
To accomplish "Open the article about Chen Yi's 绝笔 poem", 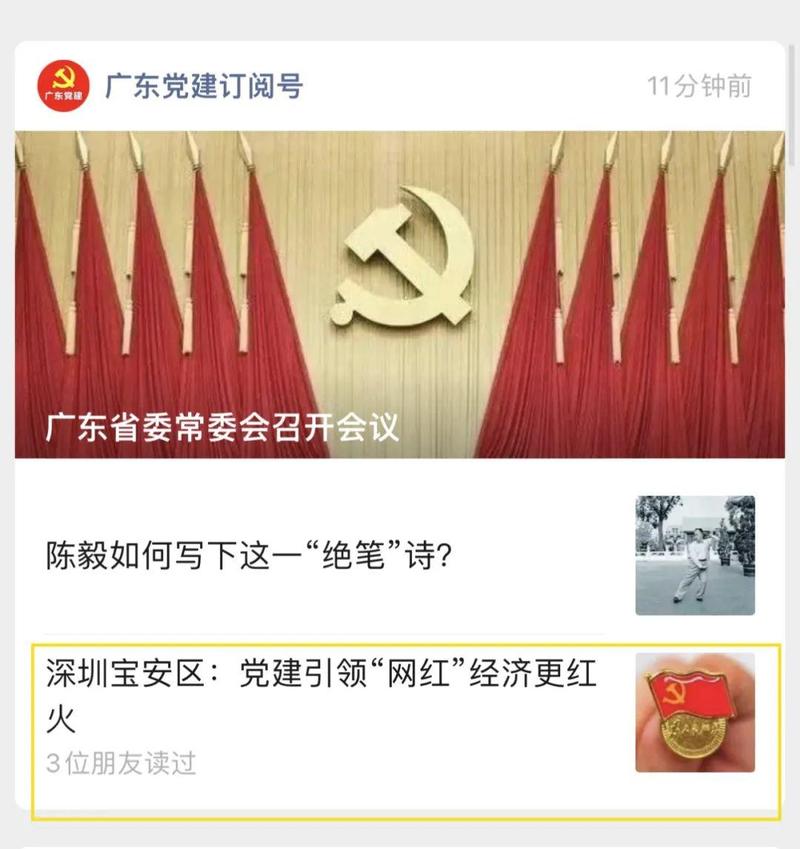I will pyautogui.click(x=300, y=556).
